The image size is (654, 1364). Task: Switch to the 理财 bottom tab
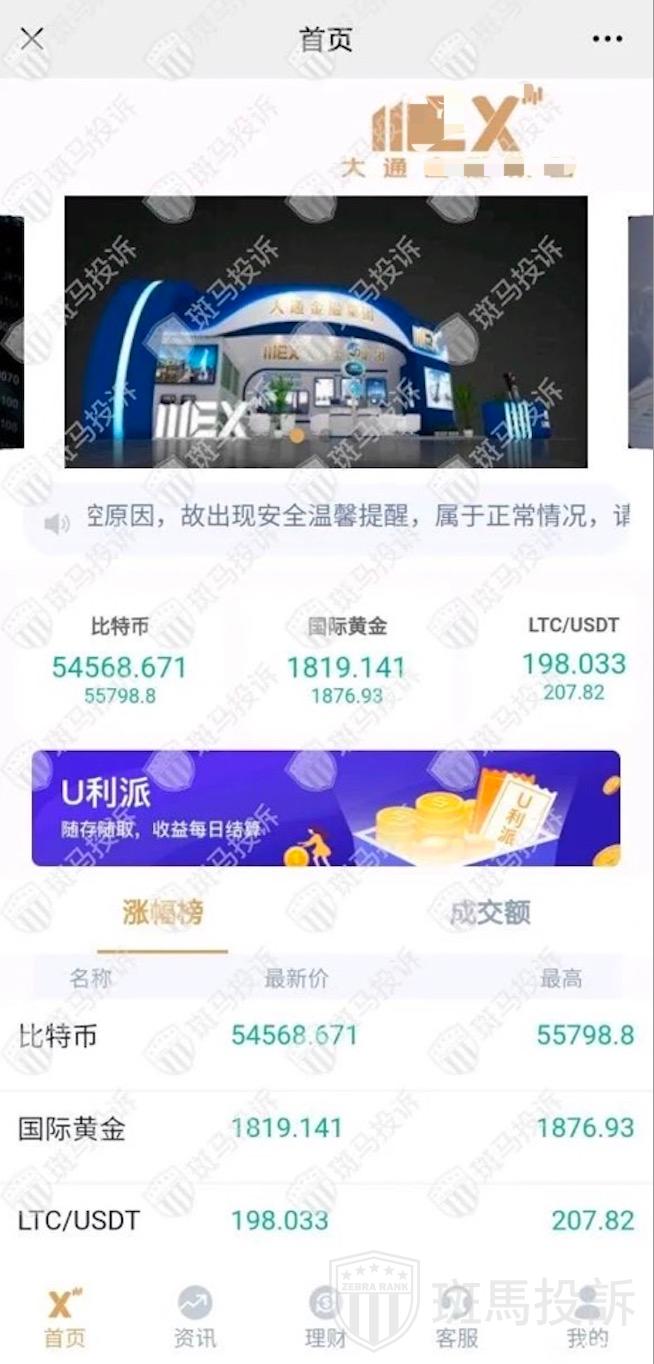(326, 1318)
